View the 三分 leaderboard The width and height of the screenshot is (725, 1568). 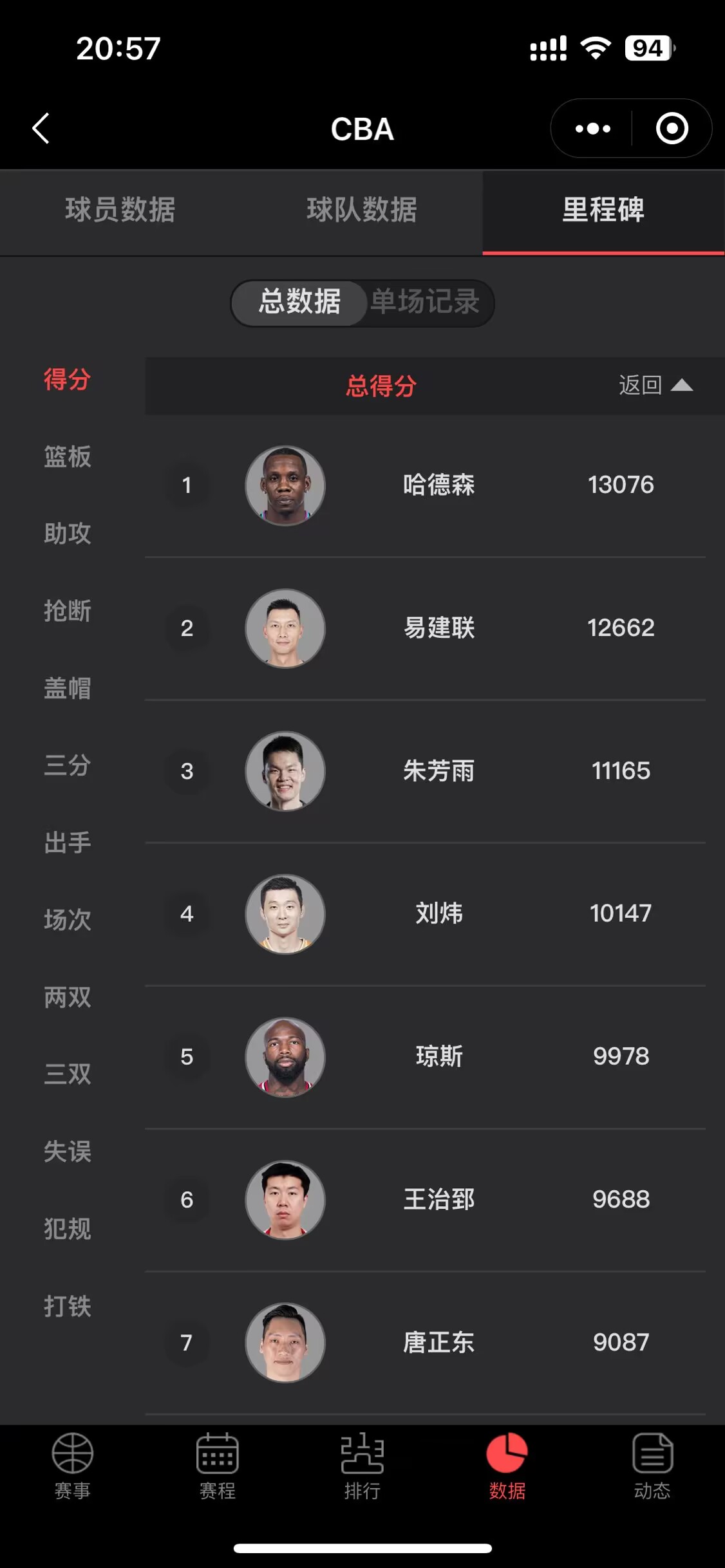[68, 765]
